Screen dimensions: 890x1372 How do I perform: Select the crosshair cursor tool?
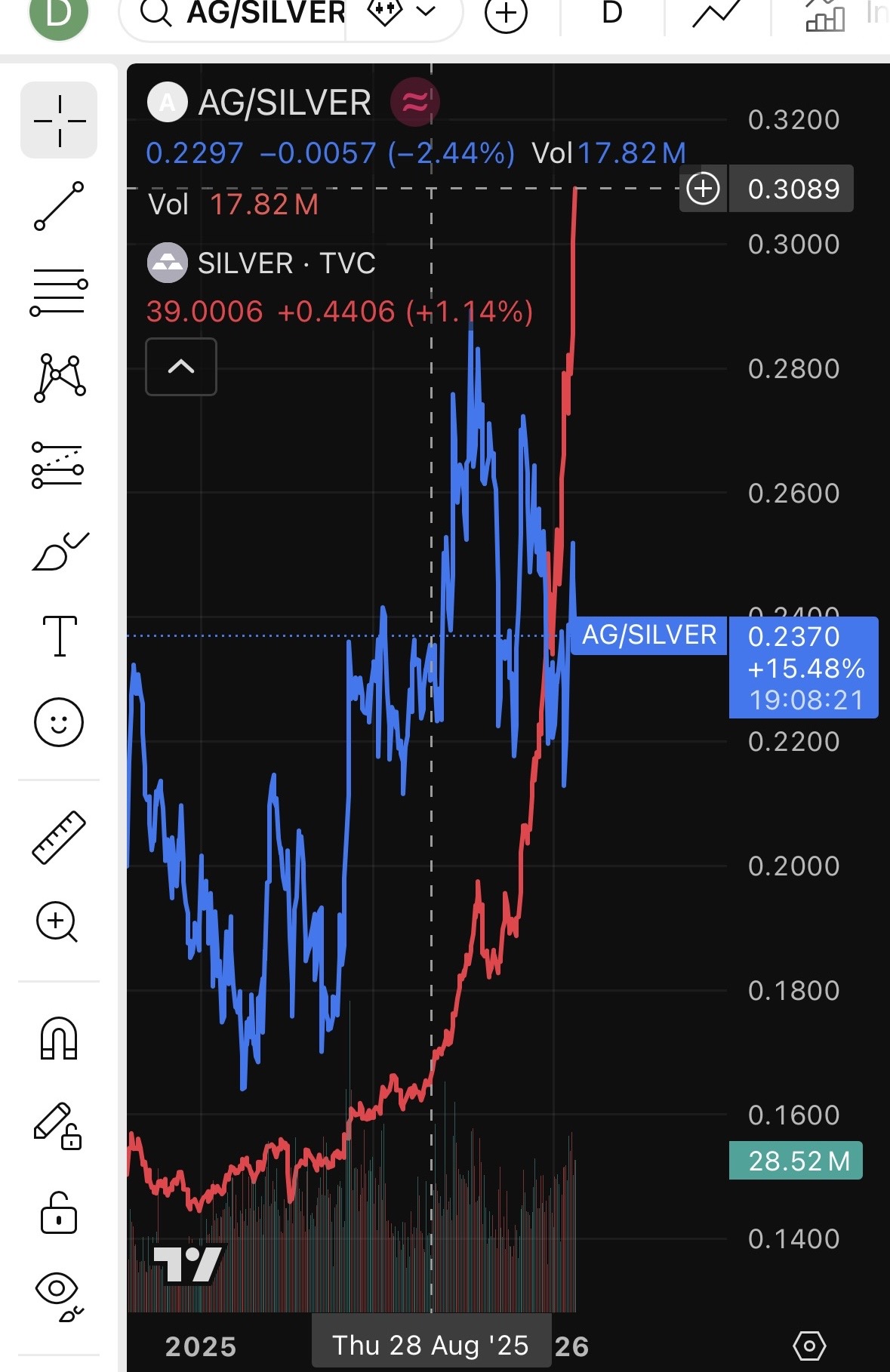pos(59,120)
